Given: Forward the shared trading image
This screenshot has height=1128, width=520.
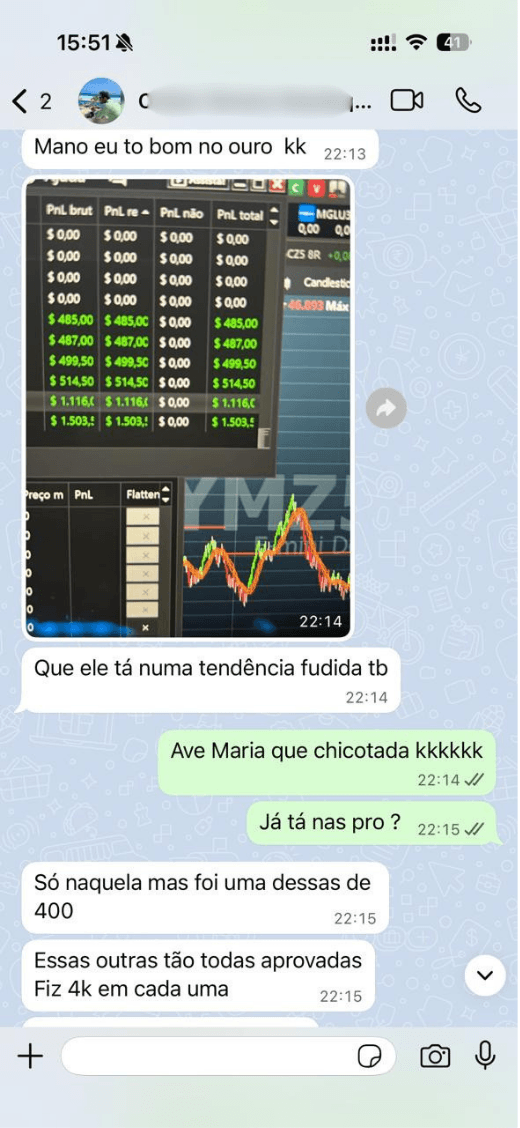Looking at the screenshot, I should (386, 409).
